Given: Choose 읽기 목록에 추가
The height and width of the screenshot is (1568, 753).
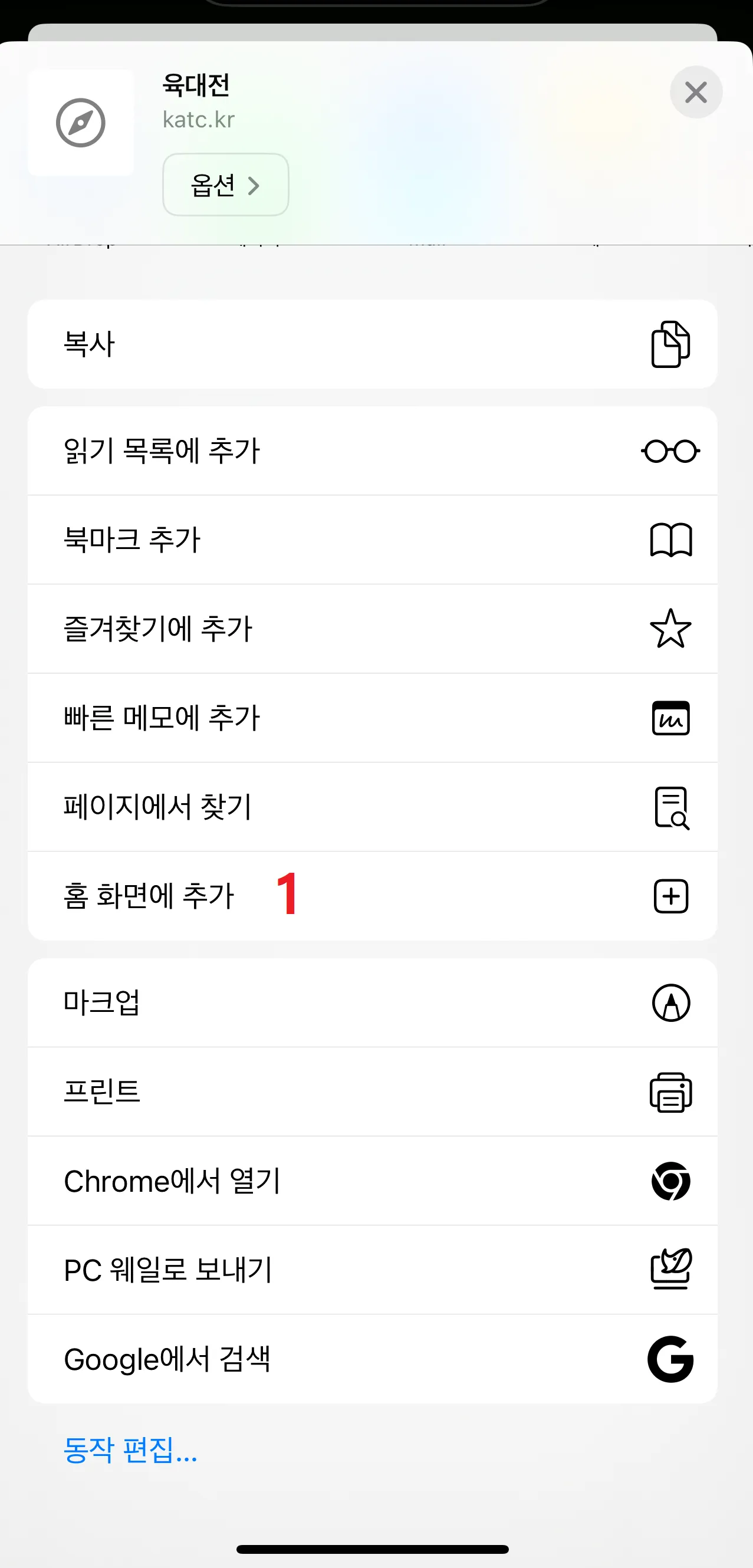Looking at the screenshot, I should (x=373, y=451).
